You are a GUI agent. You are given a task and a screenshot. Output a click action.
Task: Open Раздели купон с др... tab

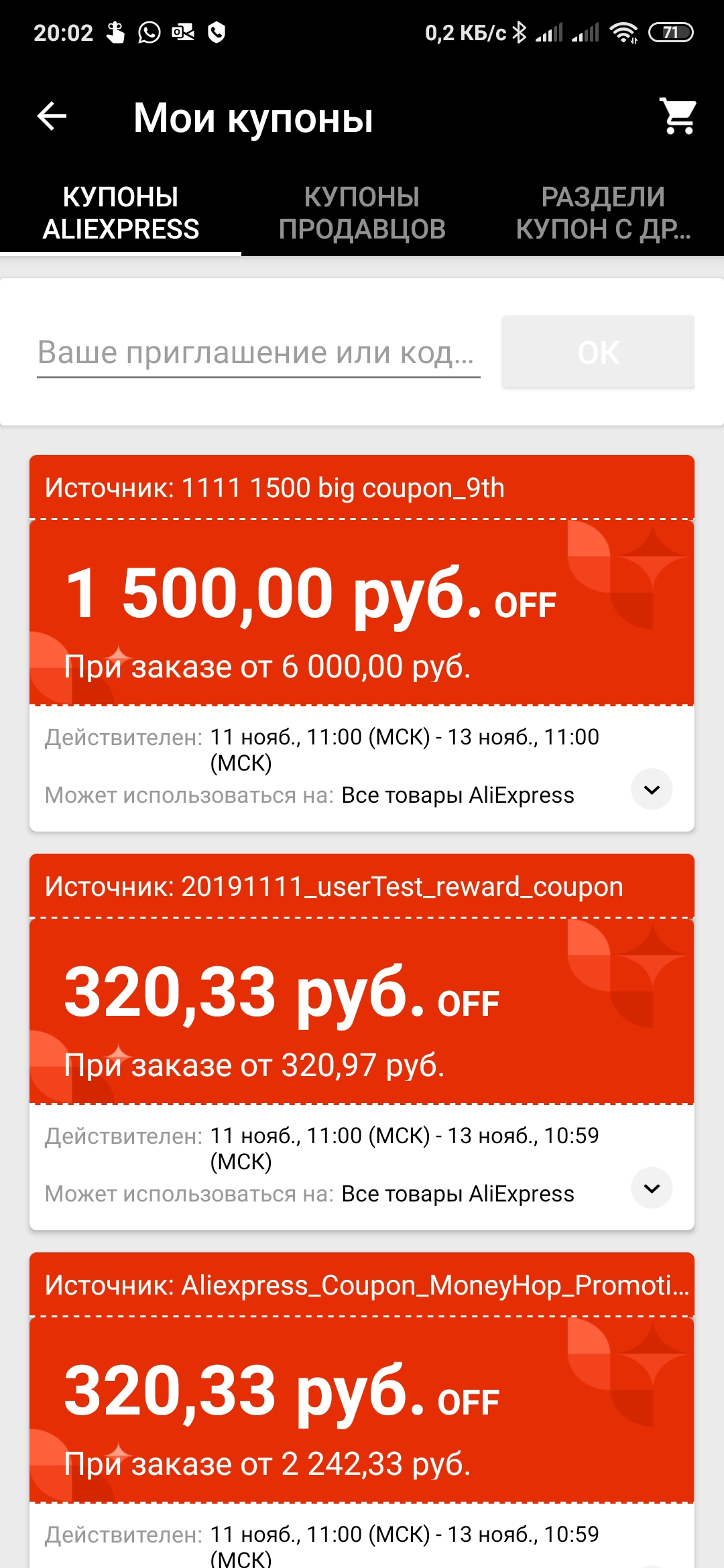click(603, 213)
